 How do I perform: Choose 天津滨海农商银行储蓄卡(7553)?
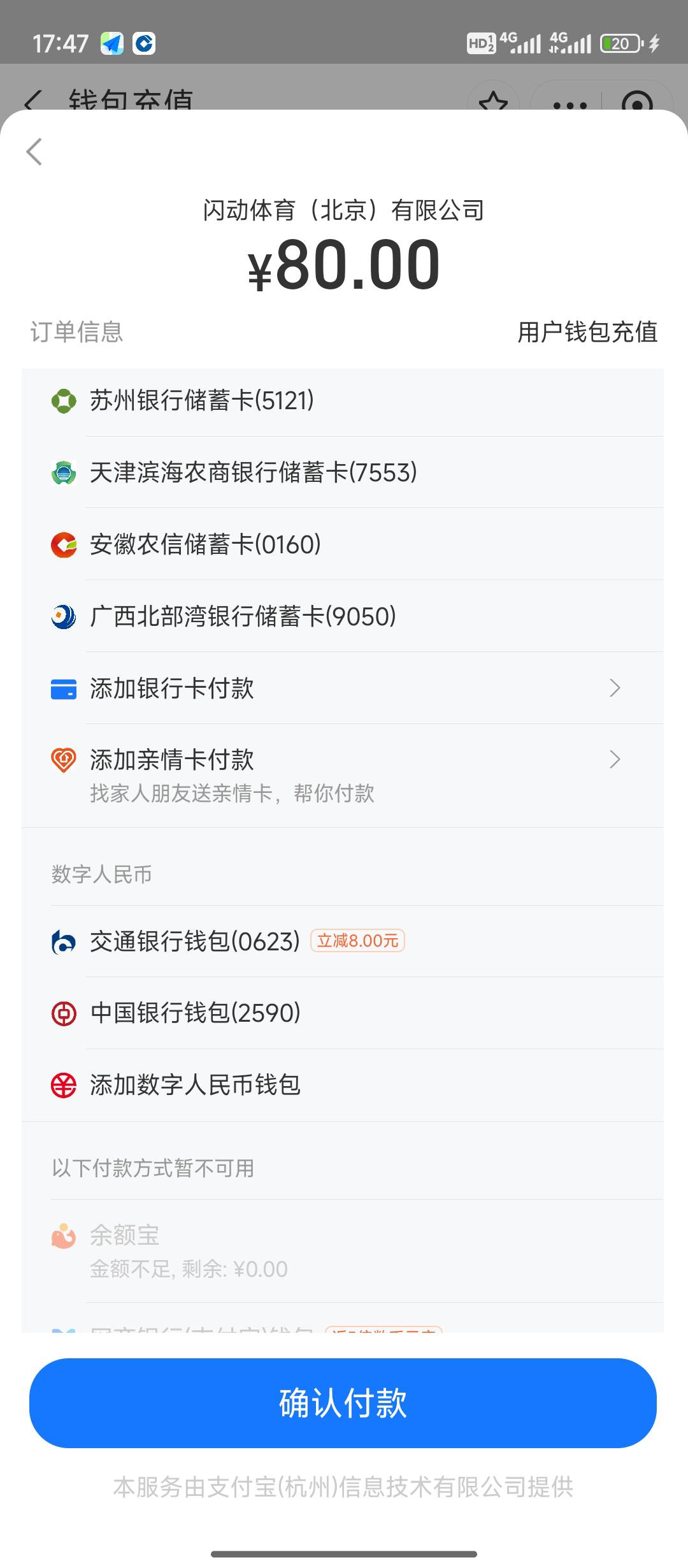pyautogui.click(x=343, y=472)
